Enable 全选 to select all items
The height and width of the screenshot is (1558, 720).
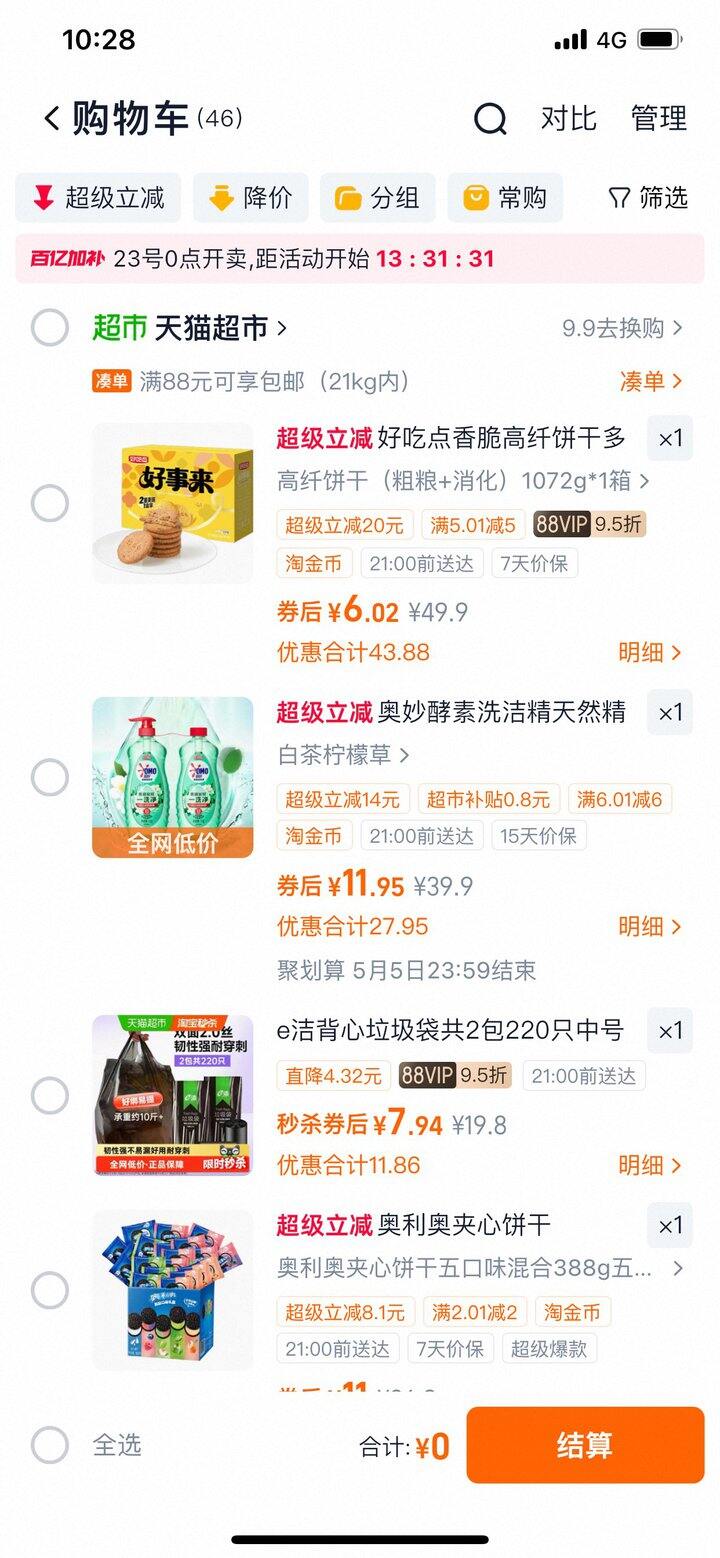coord(50,1444)
